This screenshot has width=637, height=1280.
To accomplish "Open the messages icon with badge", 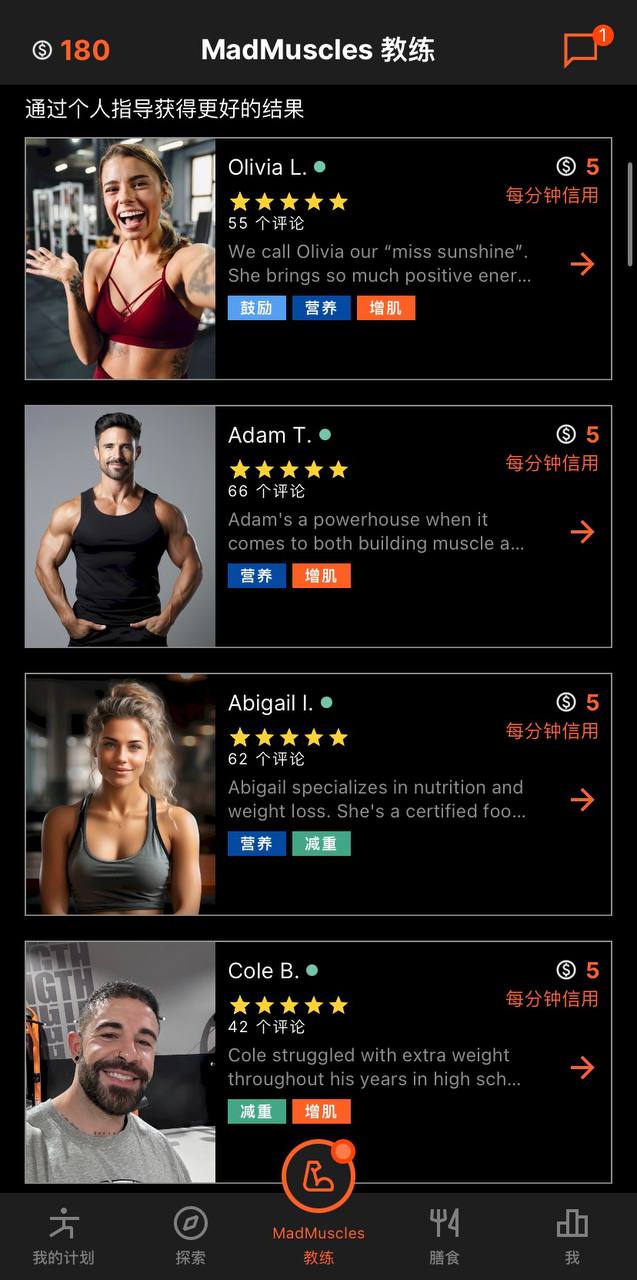I will pyautogui.click(x=582, y=49).
